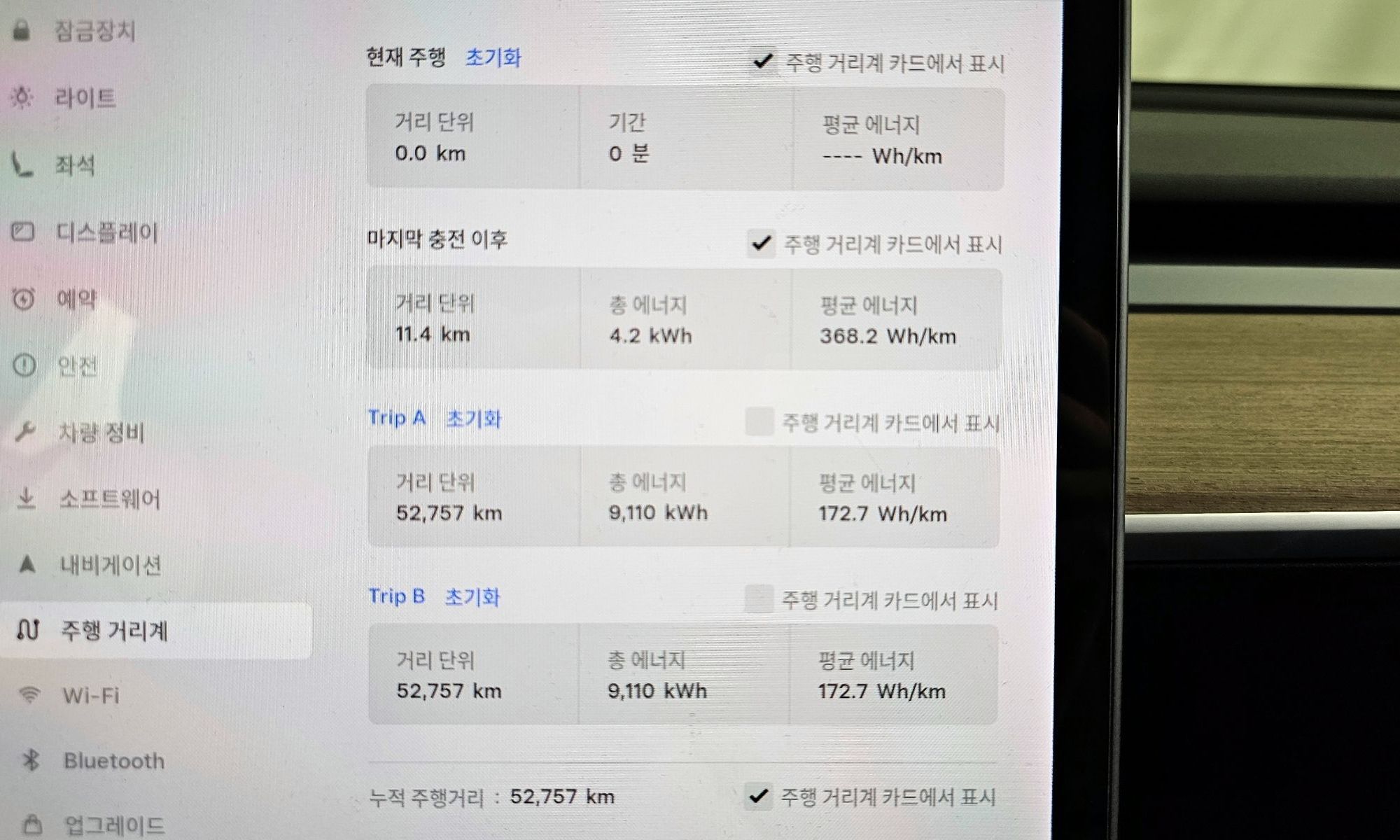Open the 내비게이션 settings menu

click(110, 565)
